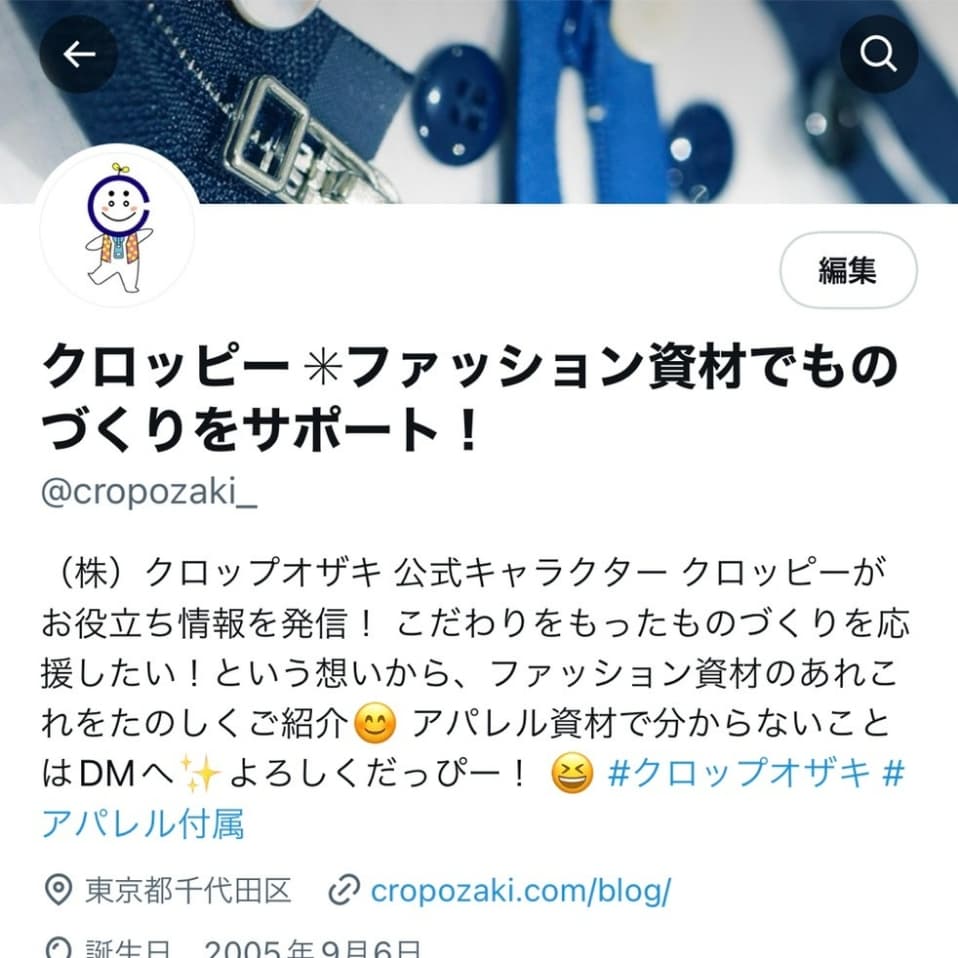Visit the cropozaki.com/blog/ website link
958x958 pixels.
tap(519, 889)
